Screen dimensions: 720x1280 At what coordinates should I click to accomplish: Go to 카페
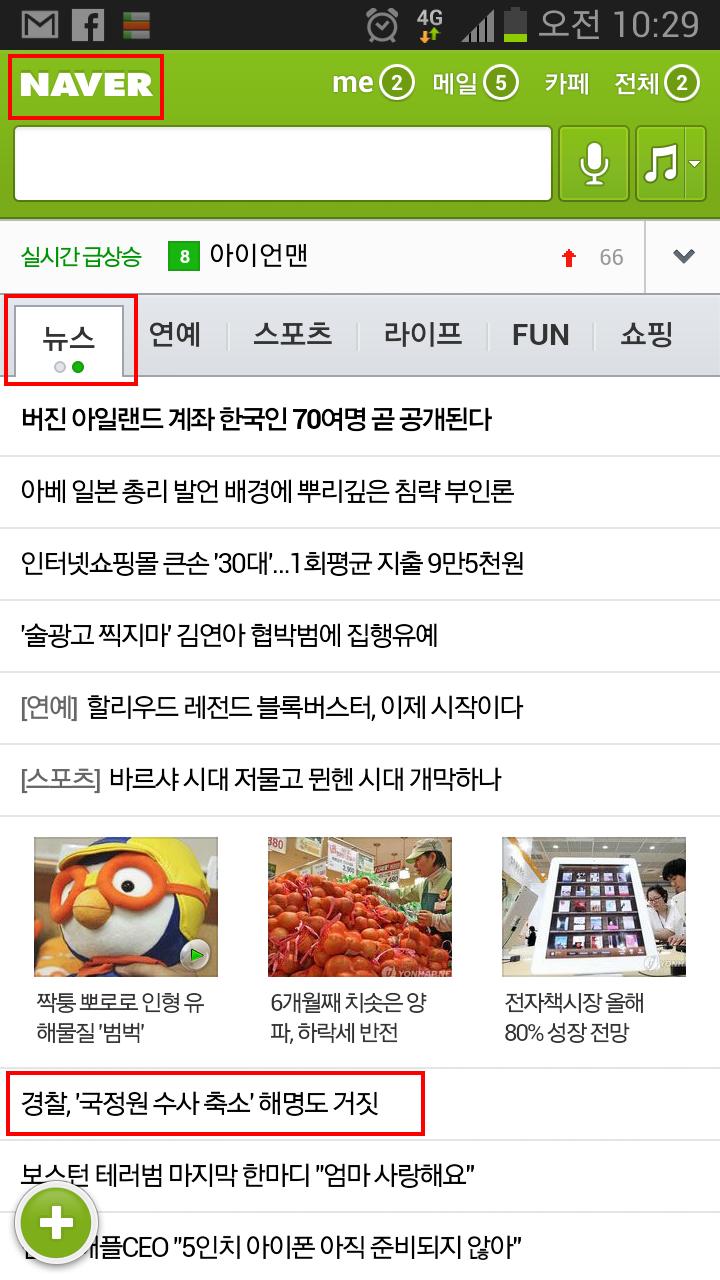[x=567, y=83]
